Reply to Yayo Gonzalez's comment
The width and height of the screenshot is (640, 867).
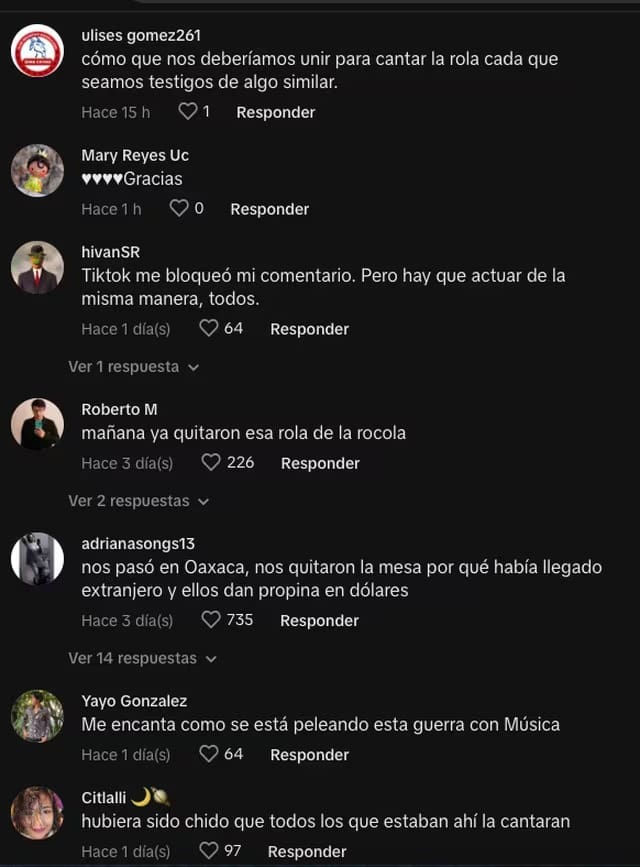309,754
